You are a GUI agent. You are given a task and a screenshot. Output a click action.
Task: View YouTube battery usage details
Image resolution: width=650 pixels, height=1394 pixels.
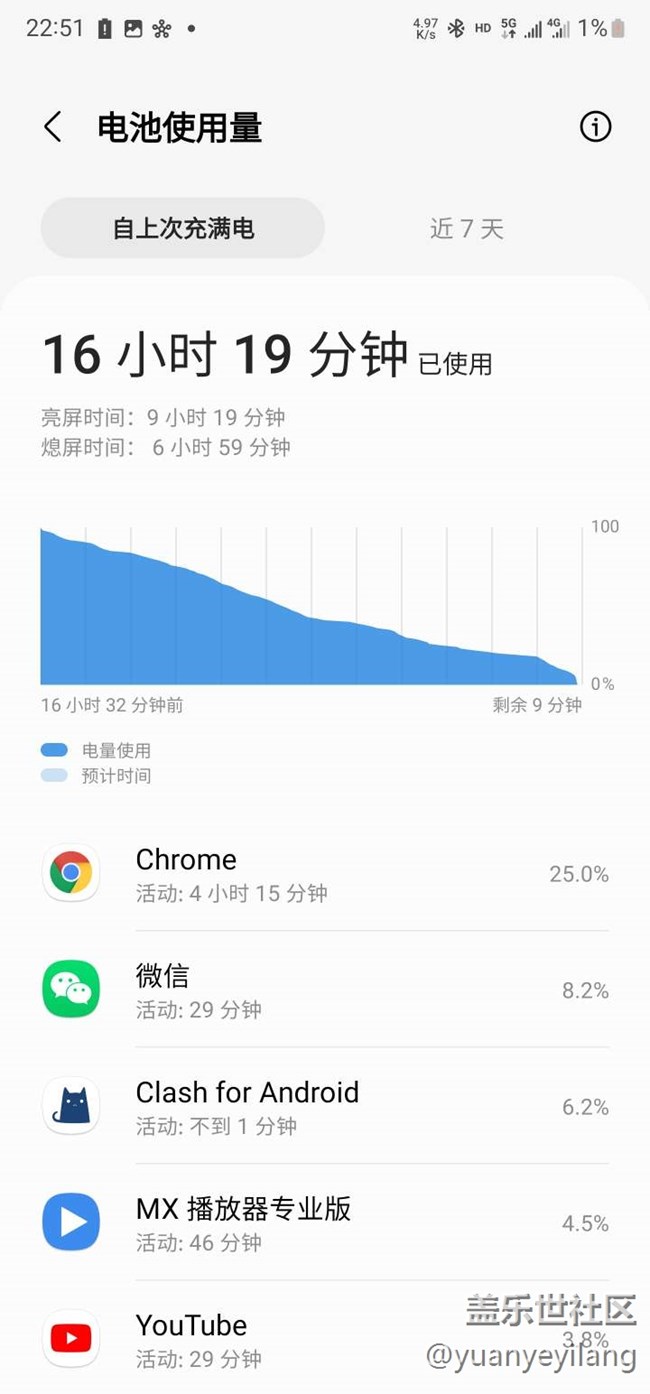point(325,1338)
